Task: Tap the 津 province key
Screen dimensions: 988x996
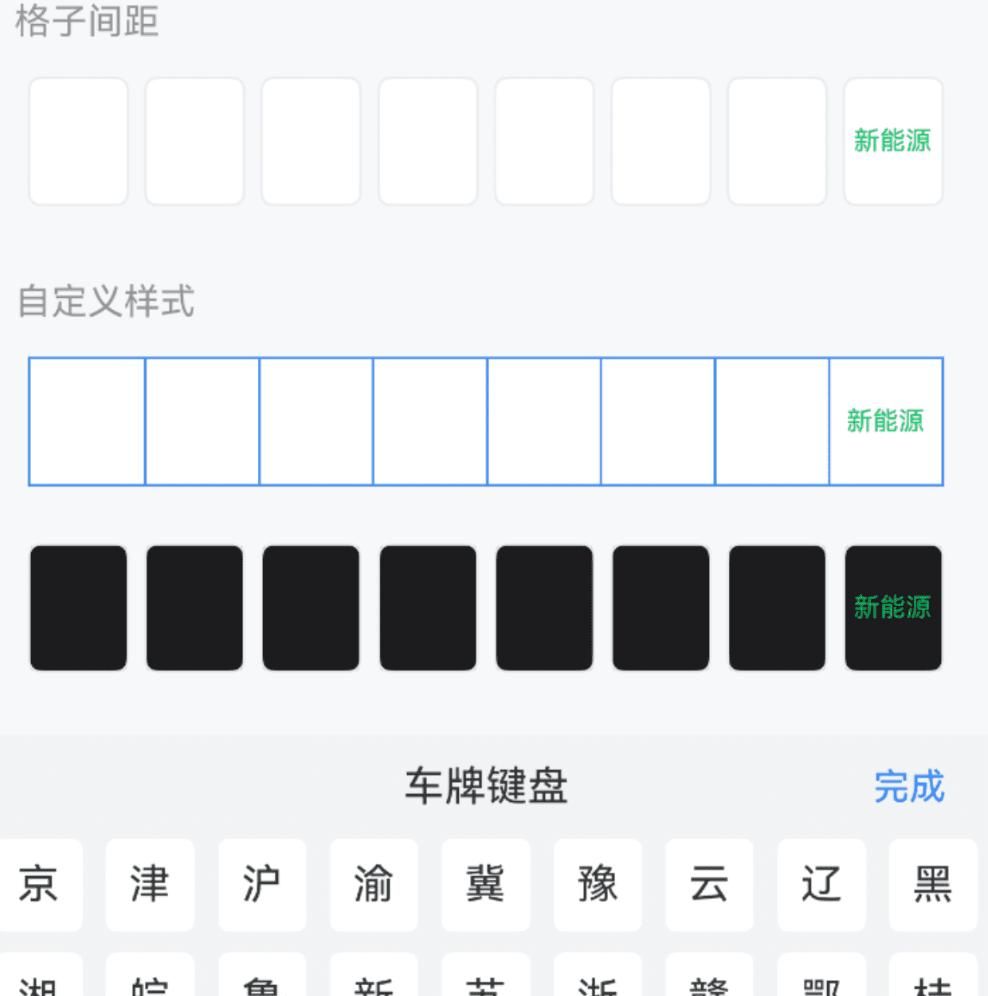Action: click(150, 885)
